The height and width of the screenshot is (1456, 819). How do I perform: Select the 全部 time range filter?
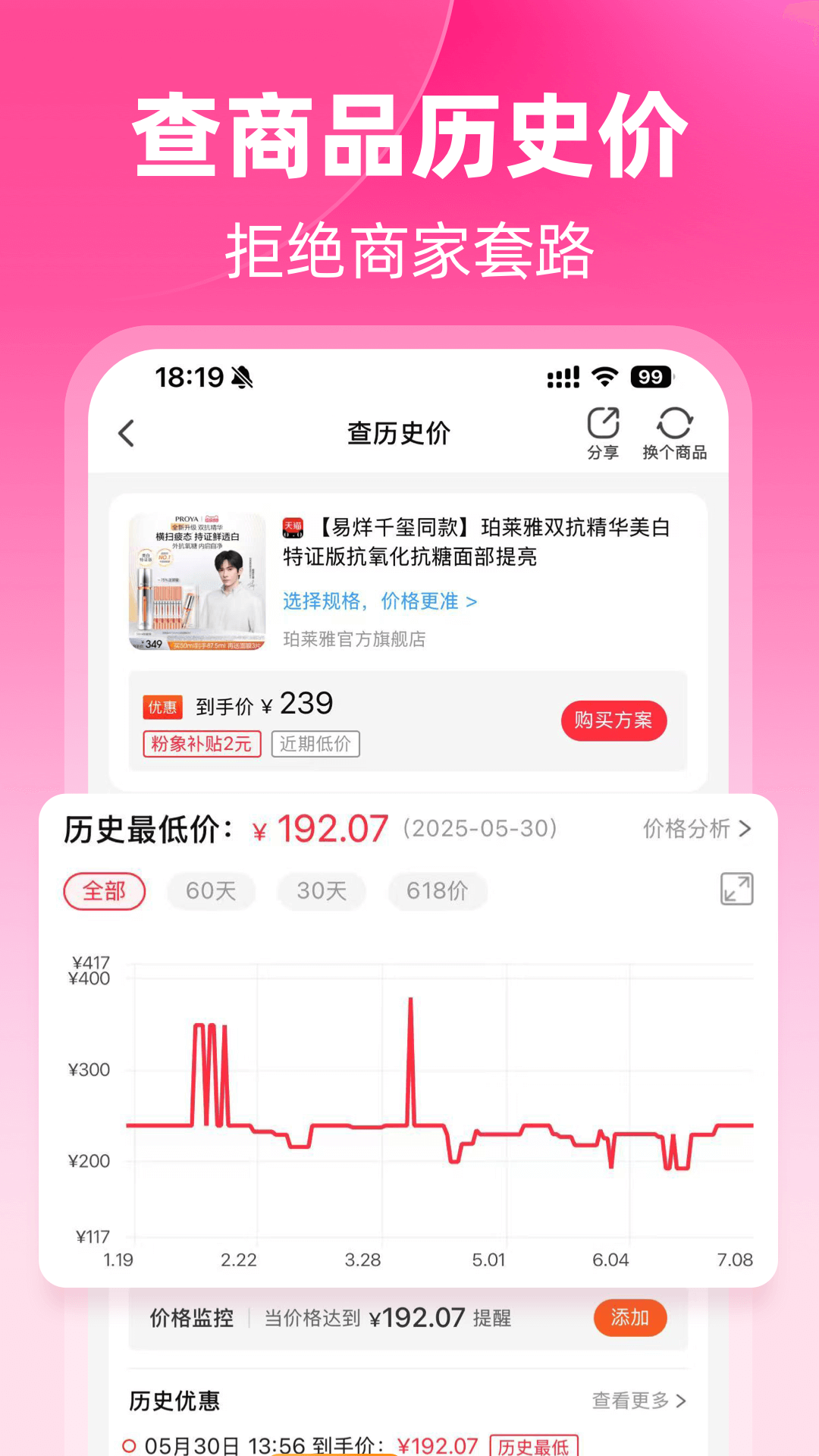click(x=105, y=891)
